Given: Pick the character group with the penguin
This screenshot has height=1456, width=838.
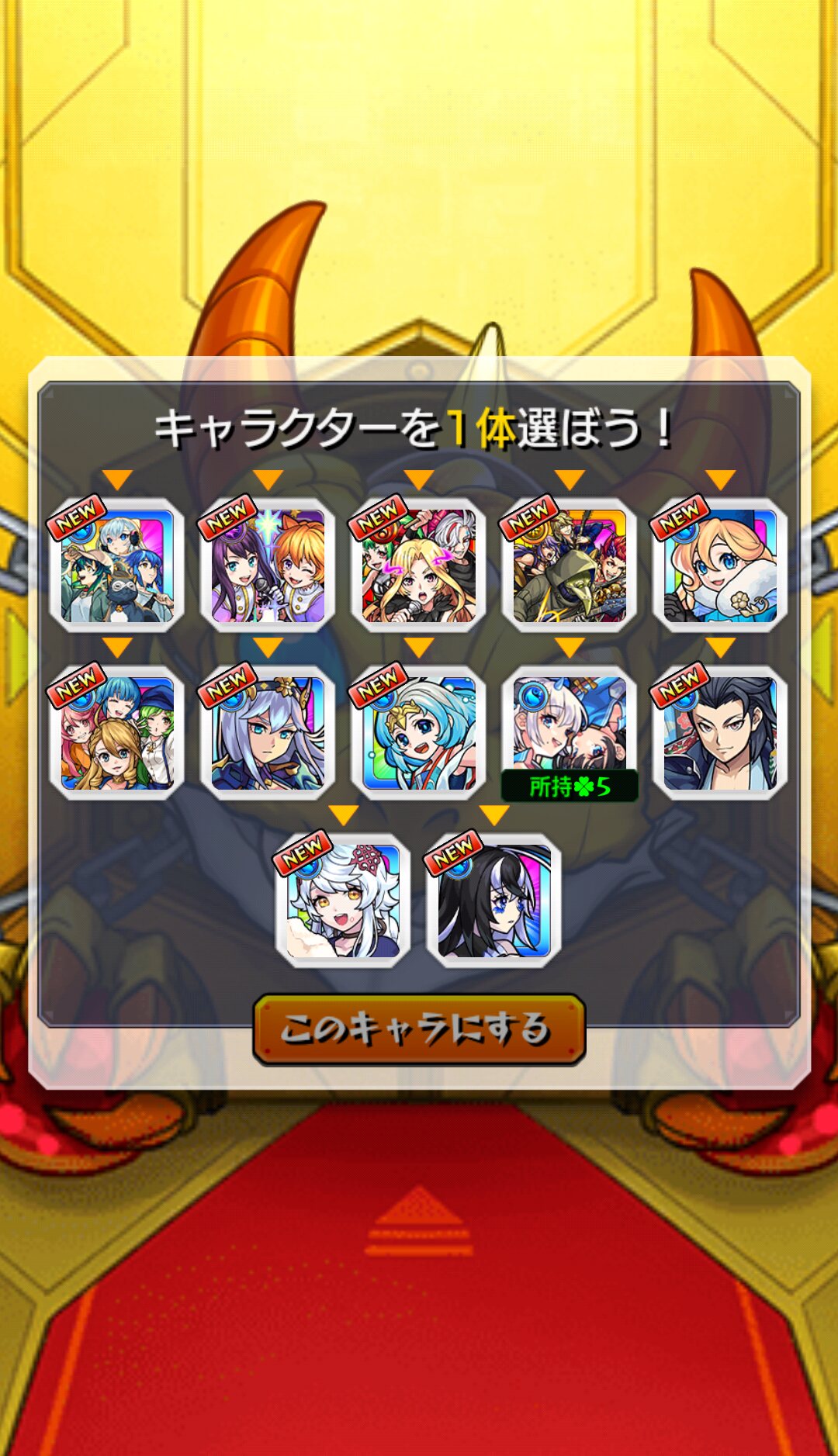Looking at the screenshot, I should (117, 565).
